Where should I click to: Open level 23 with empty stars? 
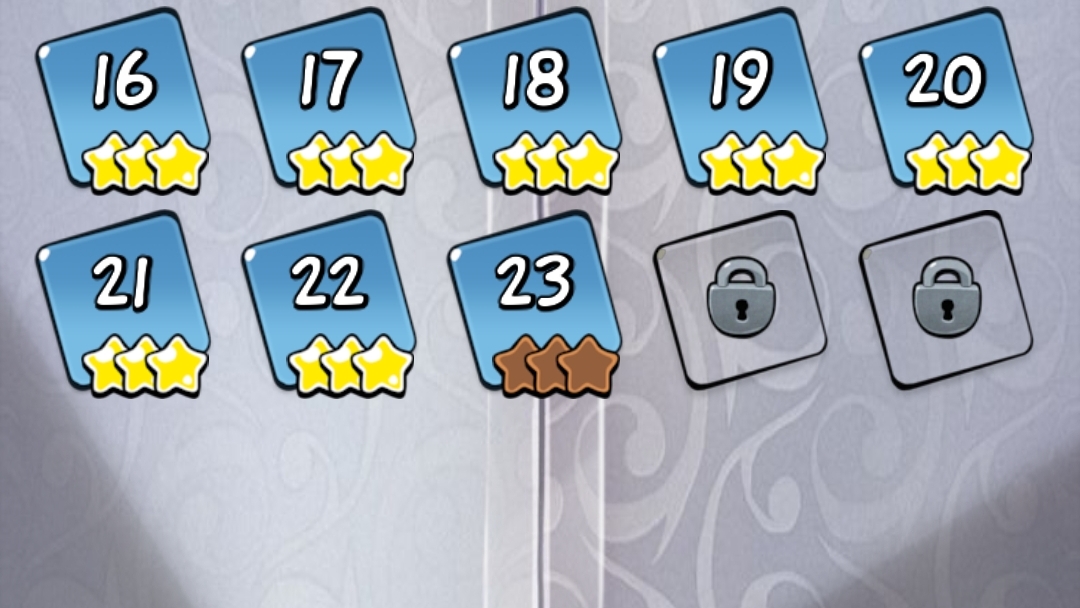(x=536, y=302)
